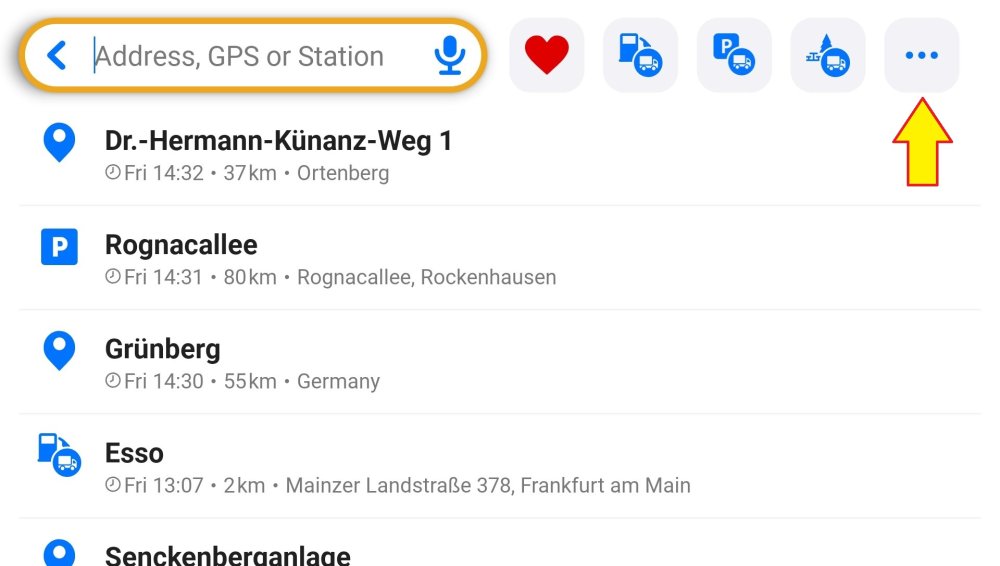Image resolution: width=1000 pixels, height=566 pixels.
Task: Open favorites with the red heart
Action: click(546, 56)
